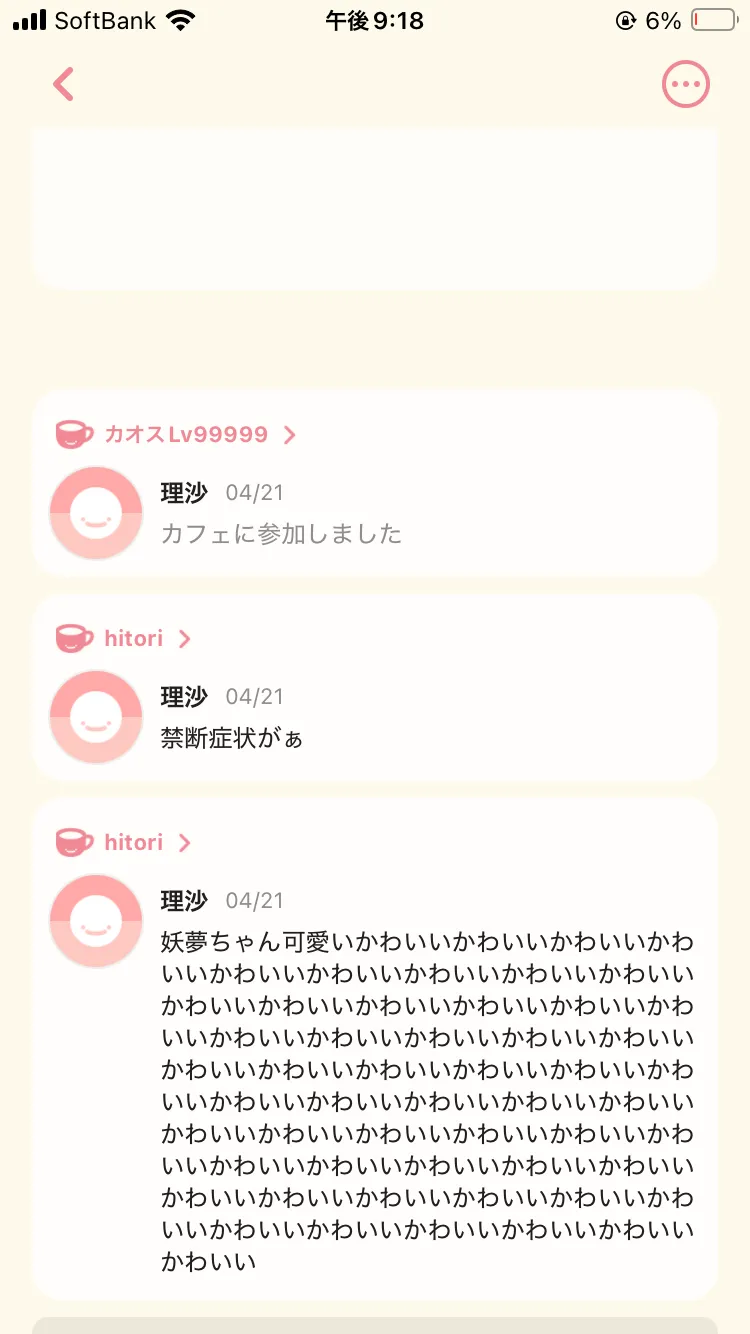Open the 妖夢ちゃん可愛い post by 理沙
The height and width of the screenshot is (1334, 750).
[375, 1048]
